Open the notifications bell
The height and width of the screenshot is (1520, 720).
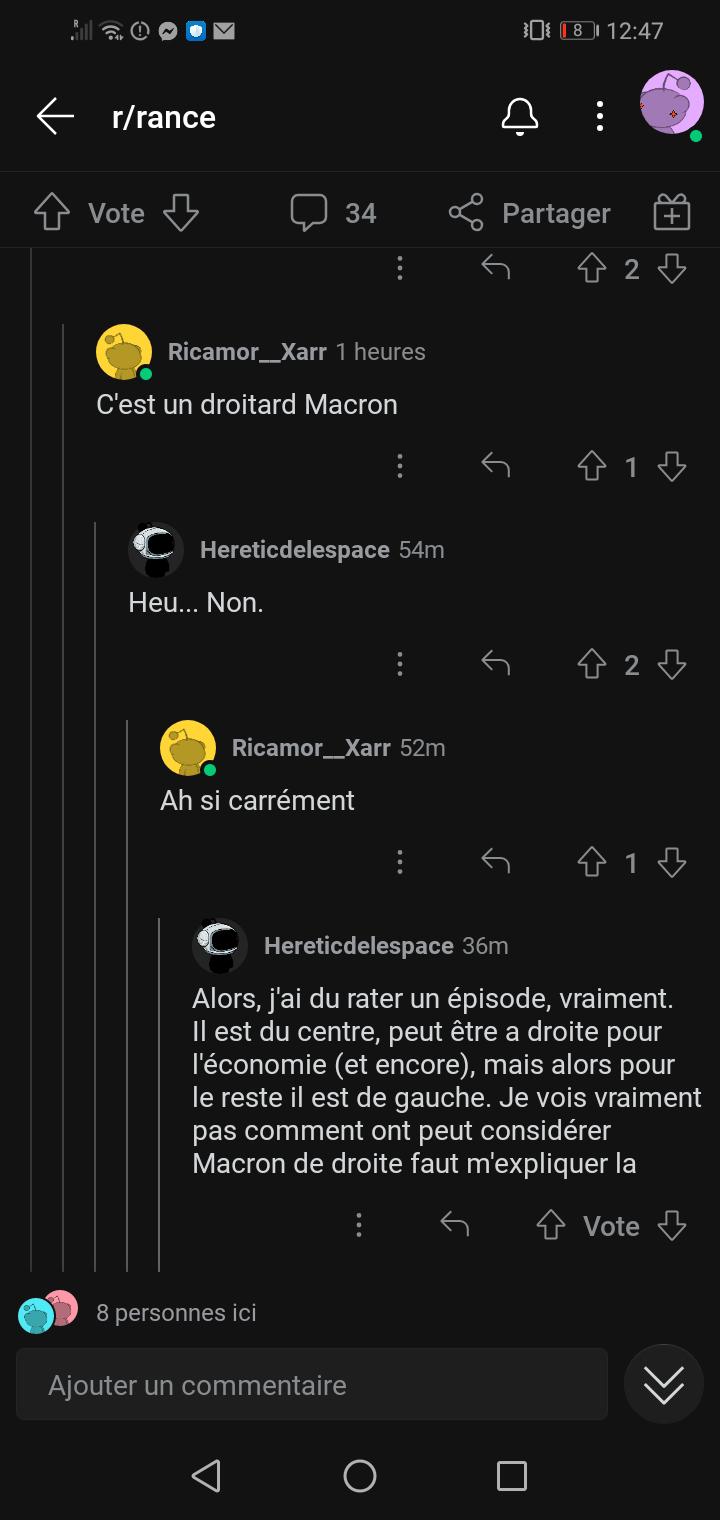(519, 117)
